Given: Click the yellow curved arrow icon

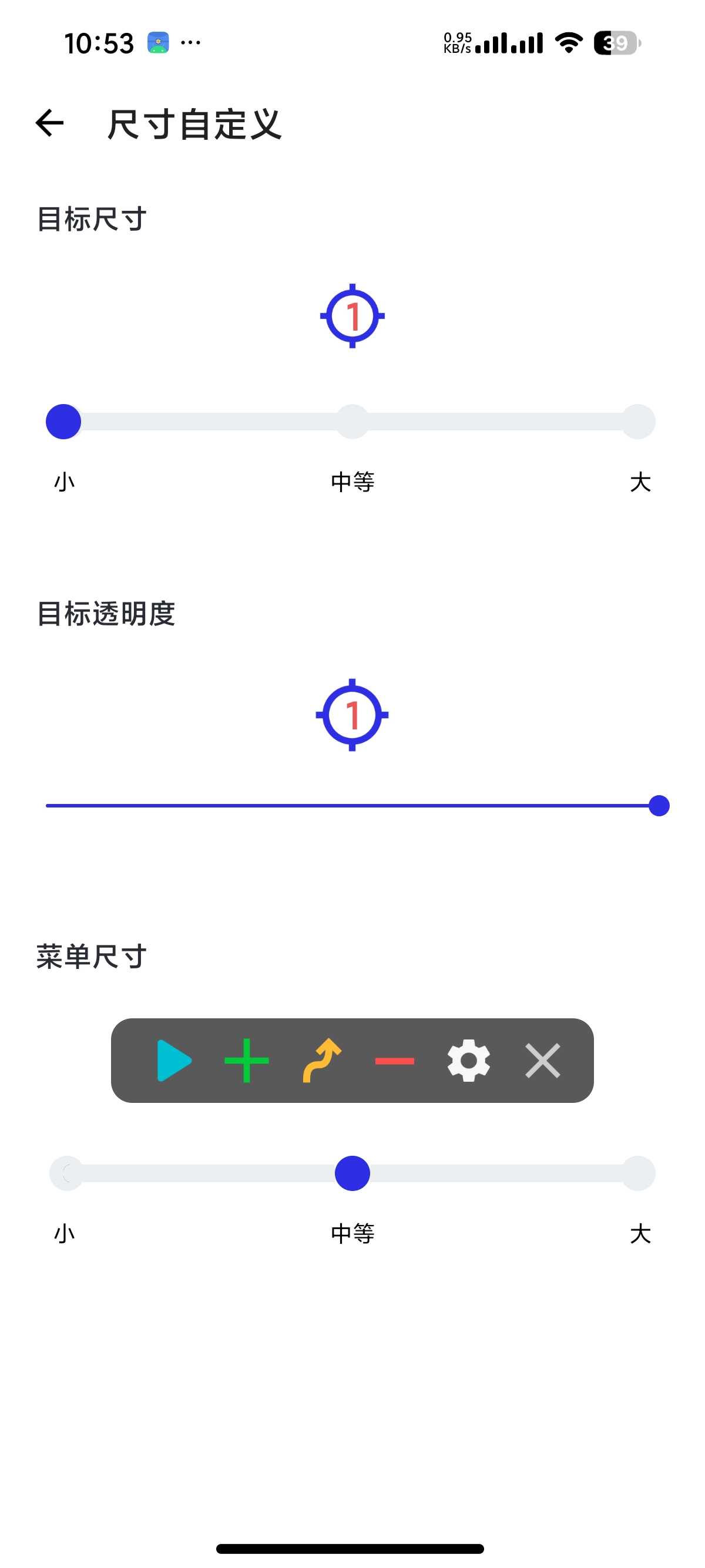Looking at the screenshot, I should pyautogui.click(x=321, y=1061).
